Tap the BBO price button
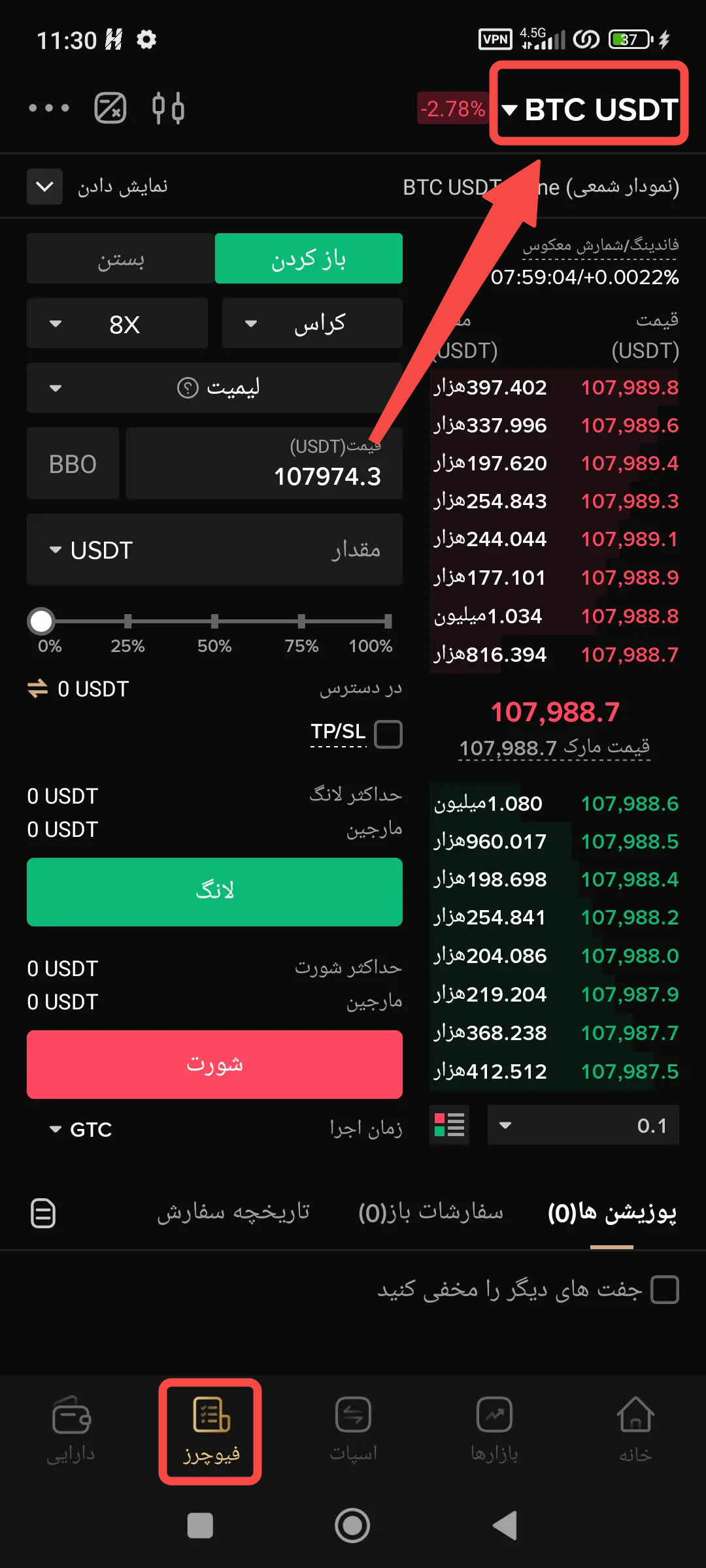Image resolution: width=706 pixels, height=1568 pixels. pyautogui.click(x=73, y=464)
